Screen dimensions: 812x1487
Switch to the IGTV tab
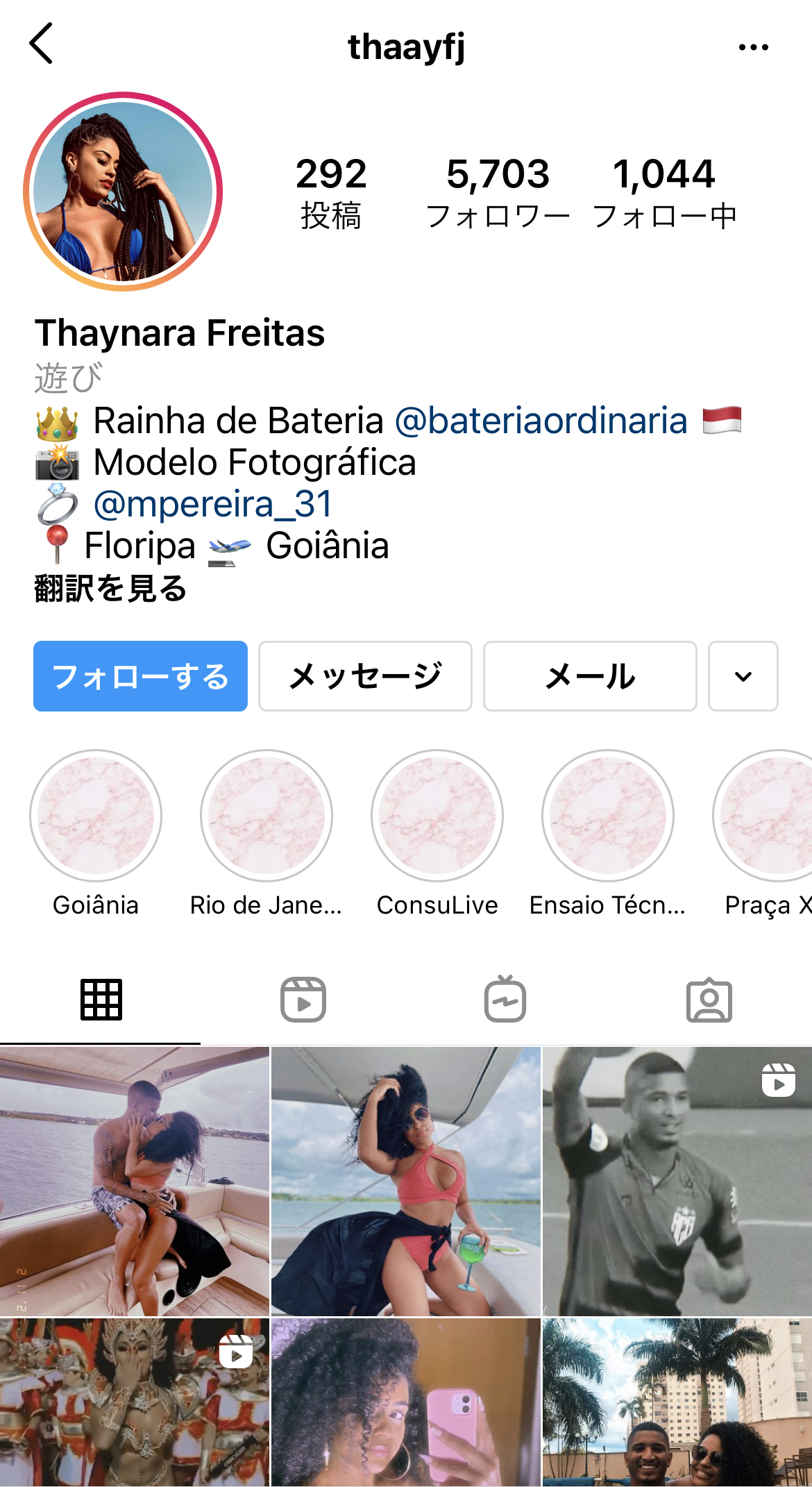coord(505,1000)
